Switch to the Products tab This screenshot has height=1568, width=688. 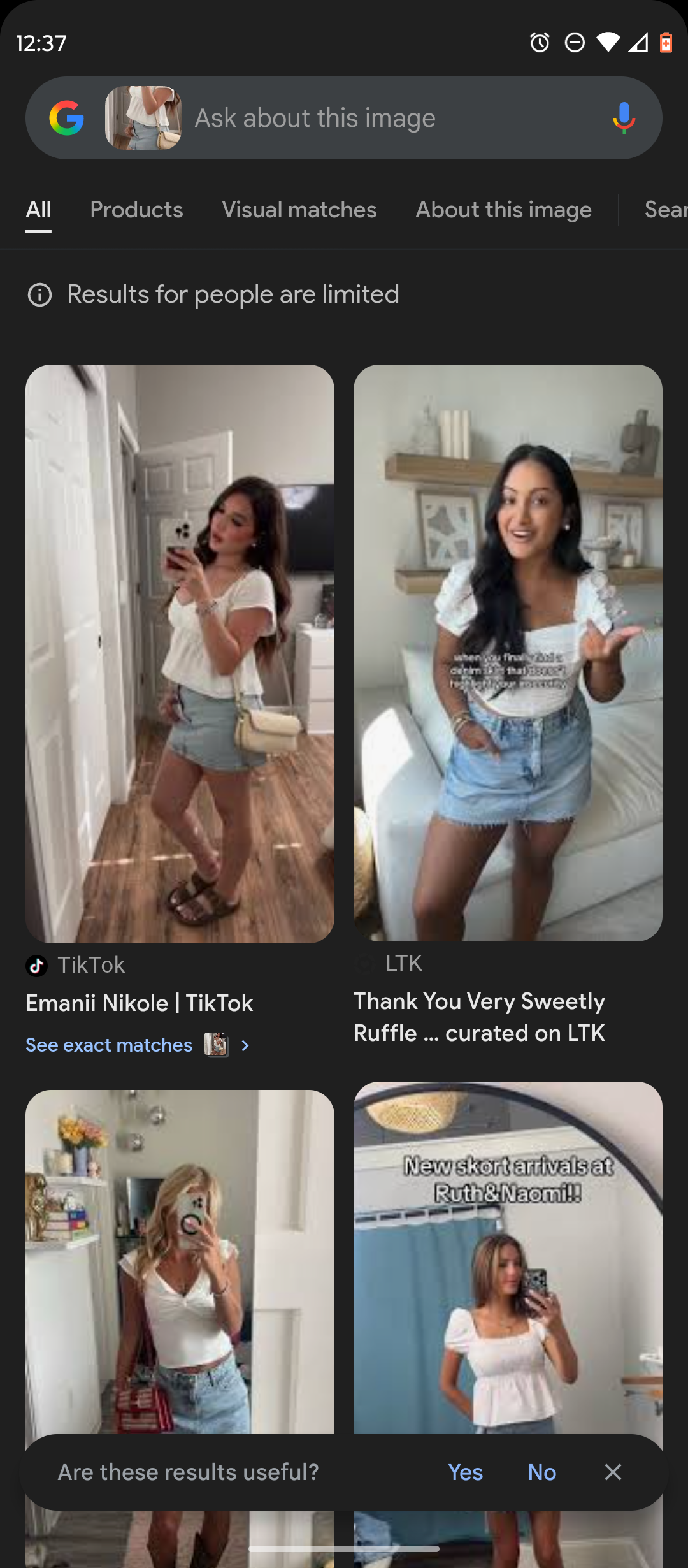point(136,210)
